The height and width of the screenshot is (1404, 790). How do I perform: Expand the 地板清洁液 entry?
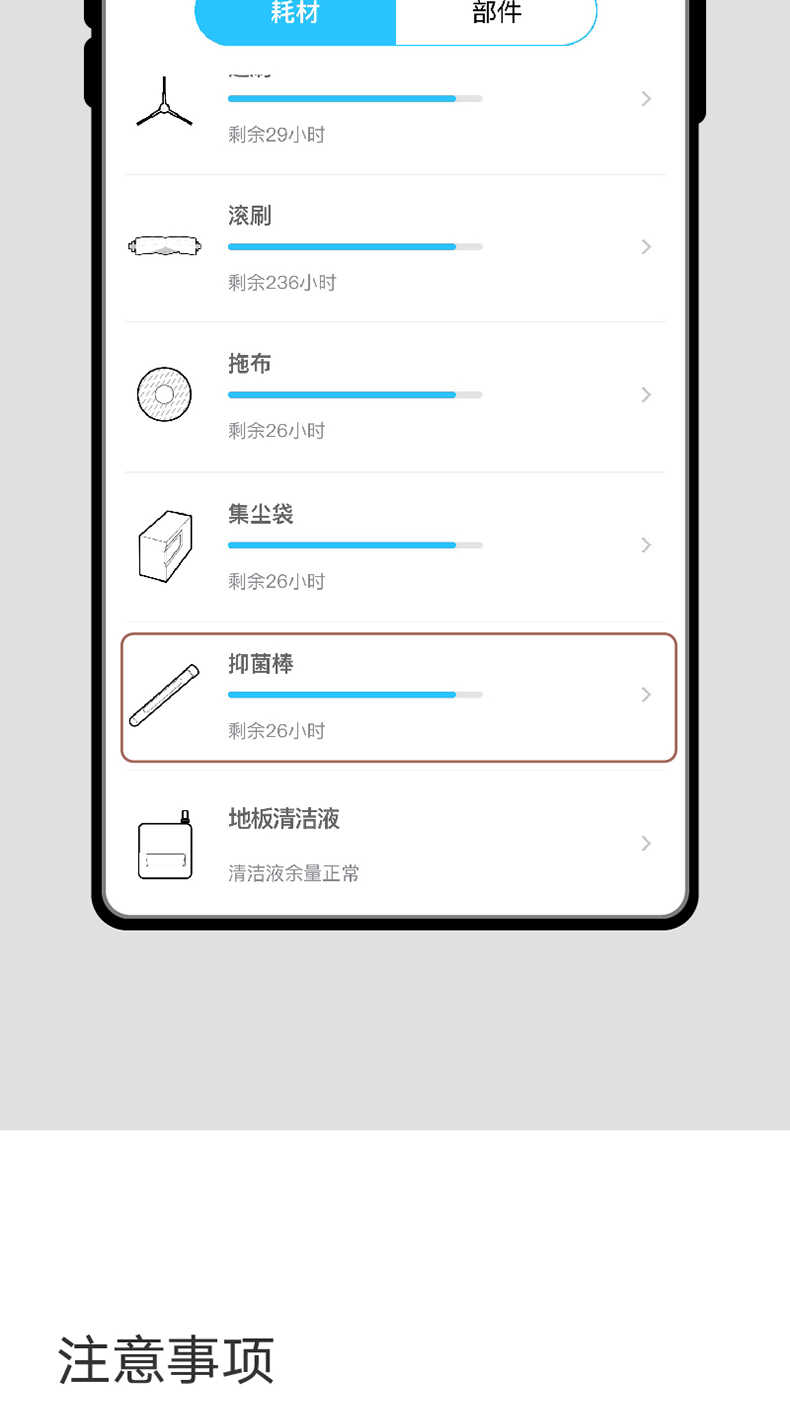pos(645,843)
